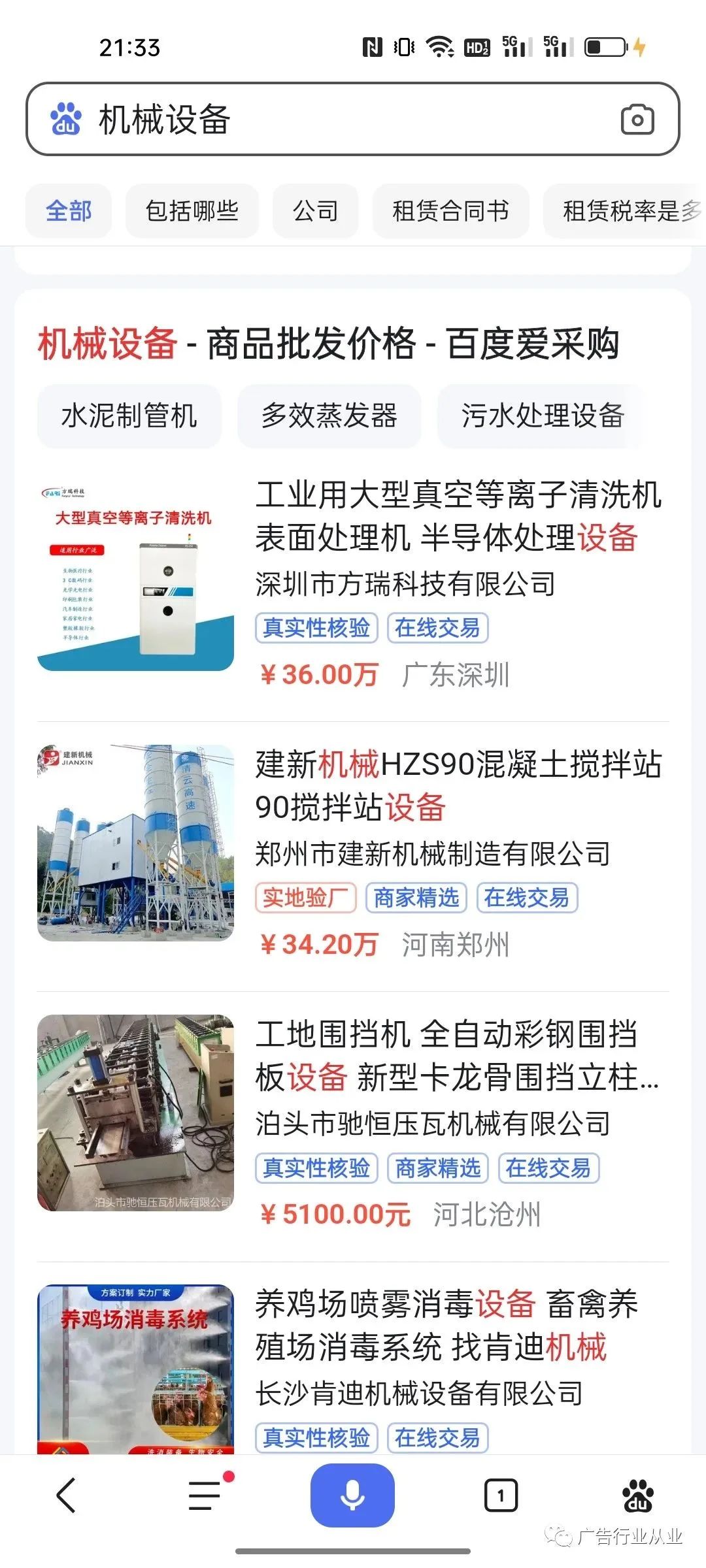This screenshot has height=1568, width=706.
Task: Tap the 公司 suggestion chip
Action: 315,211
